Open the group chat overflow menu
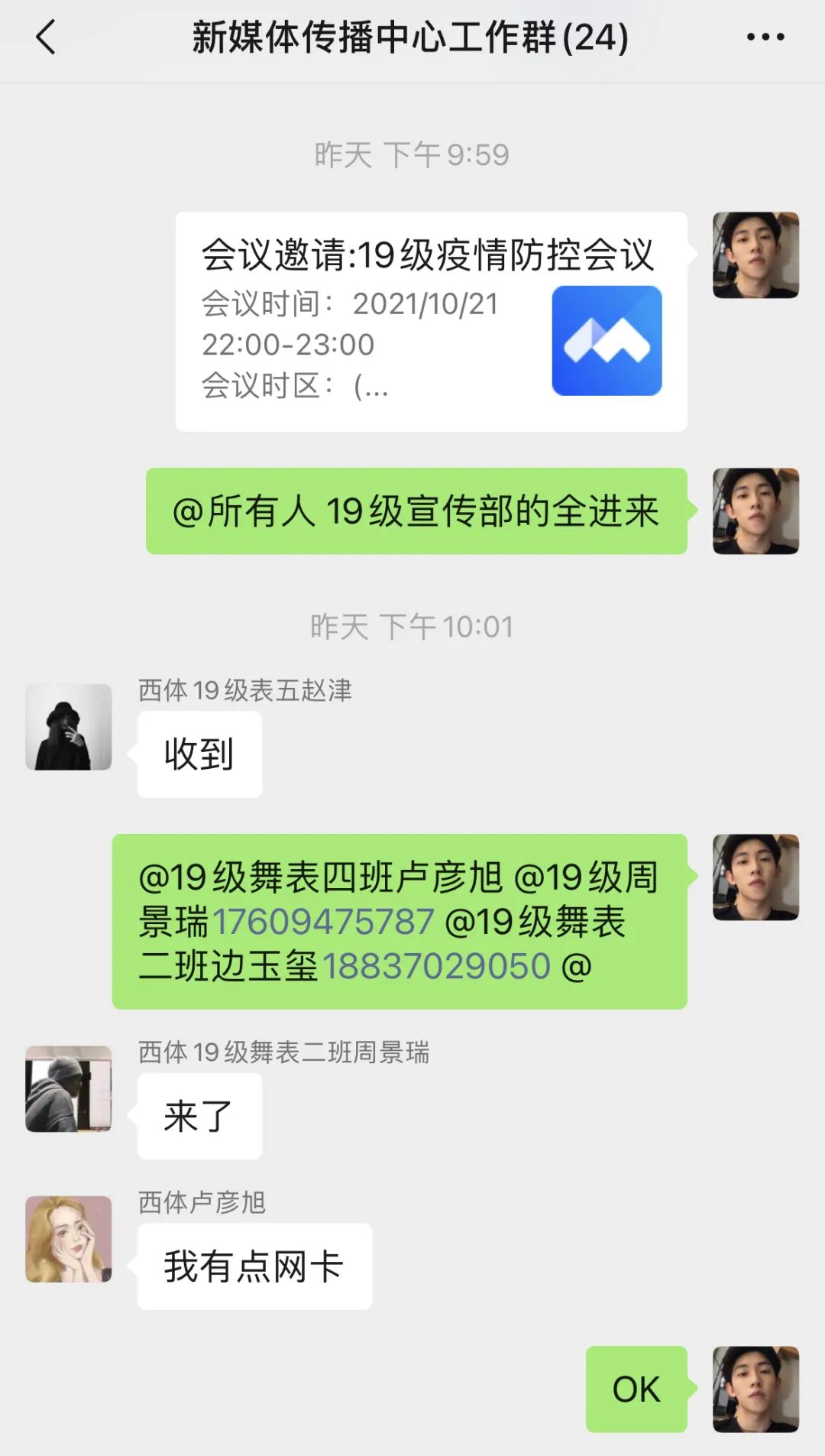825x1456 pixels. pyautogui.click(x=765, y=37)
